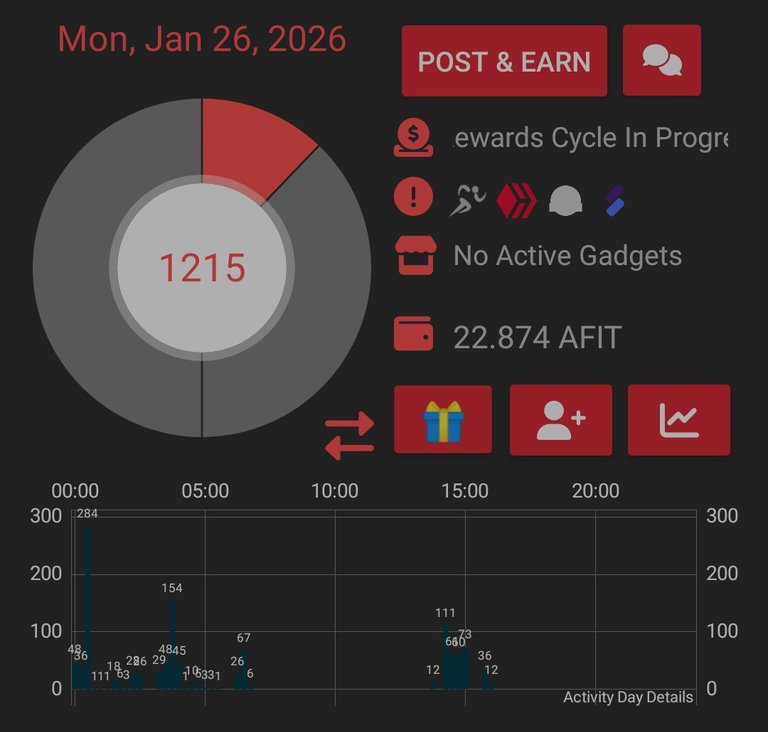Open the chat bubbles button
The height and width of the screenshot is (732, 768).
[661, 61]
